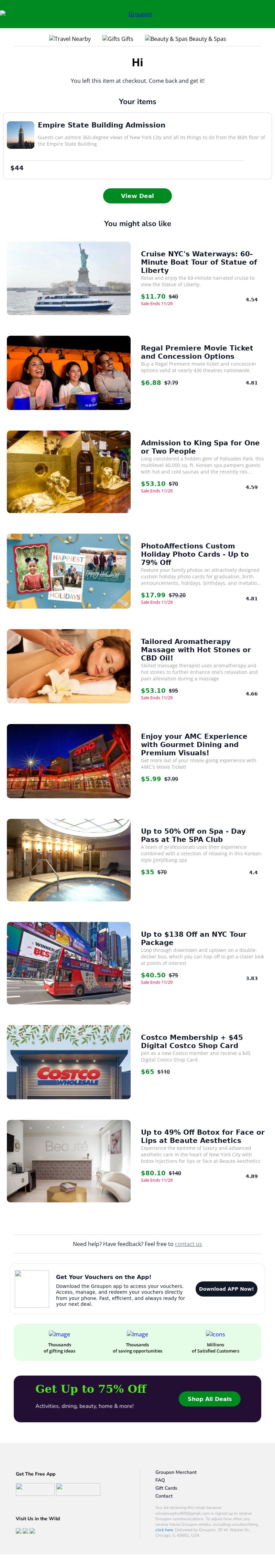Browse the Gifts category
Viewport: 275px width, 1568px height.
(118, 39)
